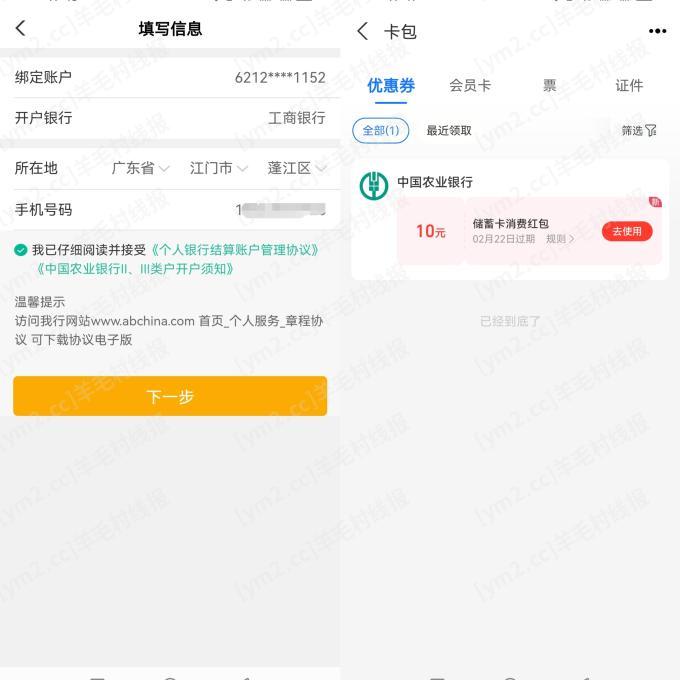Screen dimensions: 680x680
Task: Sort coupons by 最近领取
Action: click(x=449, y=131)
